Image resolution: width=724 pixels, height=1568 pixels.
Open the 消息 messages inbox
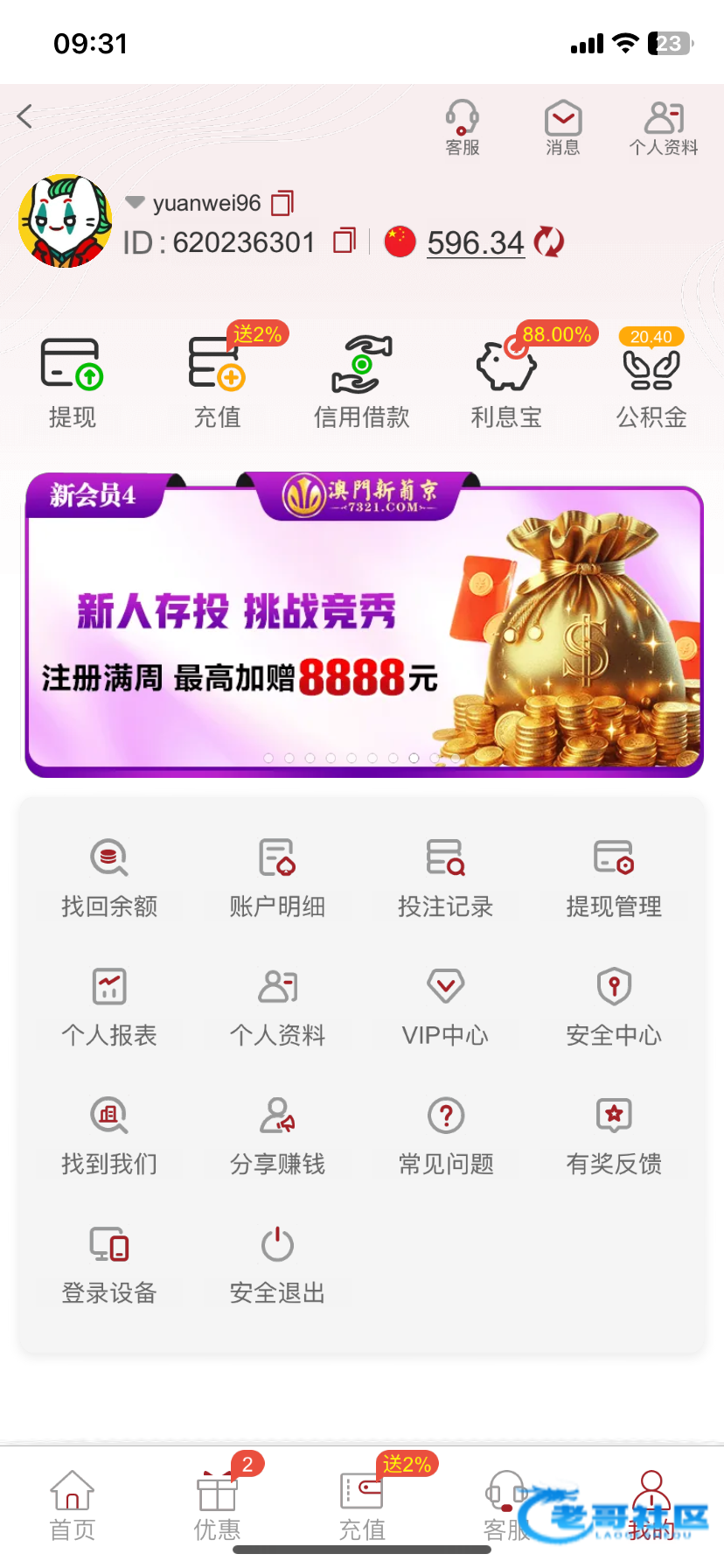(562, 126)
